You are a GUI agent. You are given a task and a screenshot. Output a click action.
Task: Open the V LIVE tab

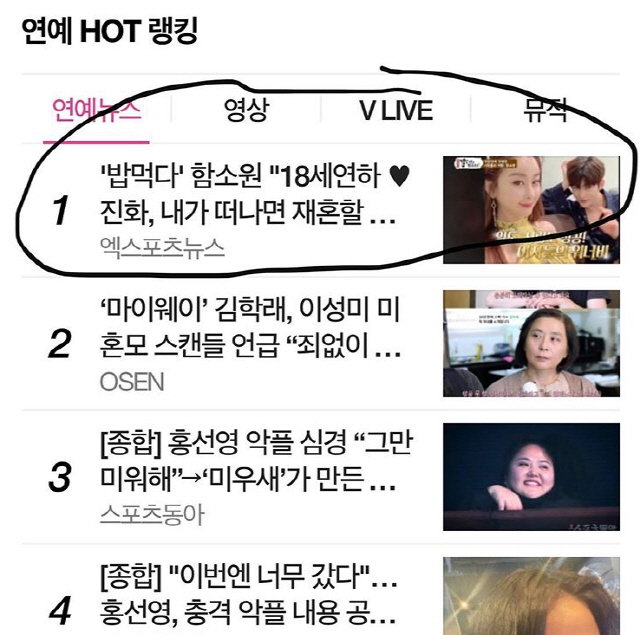396,109
